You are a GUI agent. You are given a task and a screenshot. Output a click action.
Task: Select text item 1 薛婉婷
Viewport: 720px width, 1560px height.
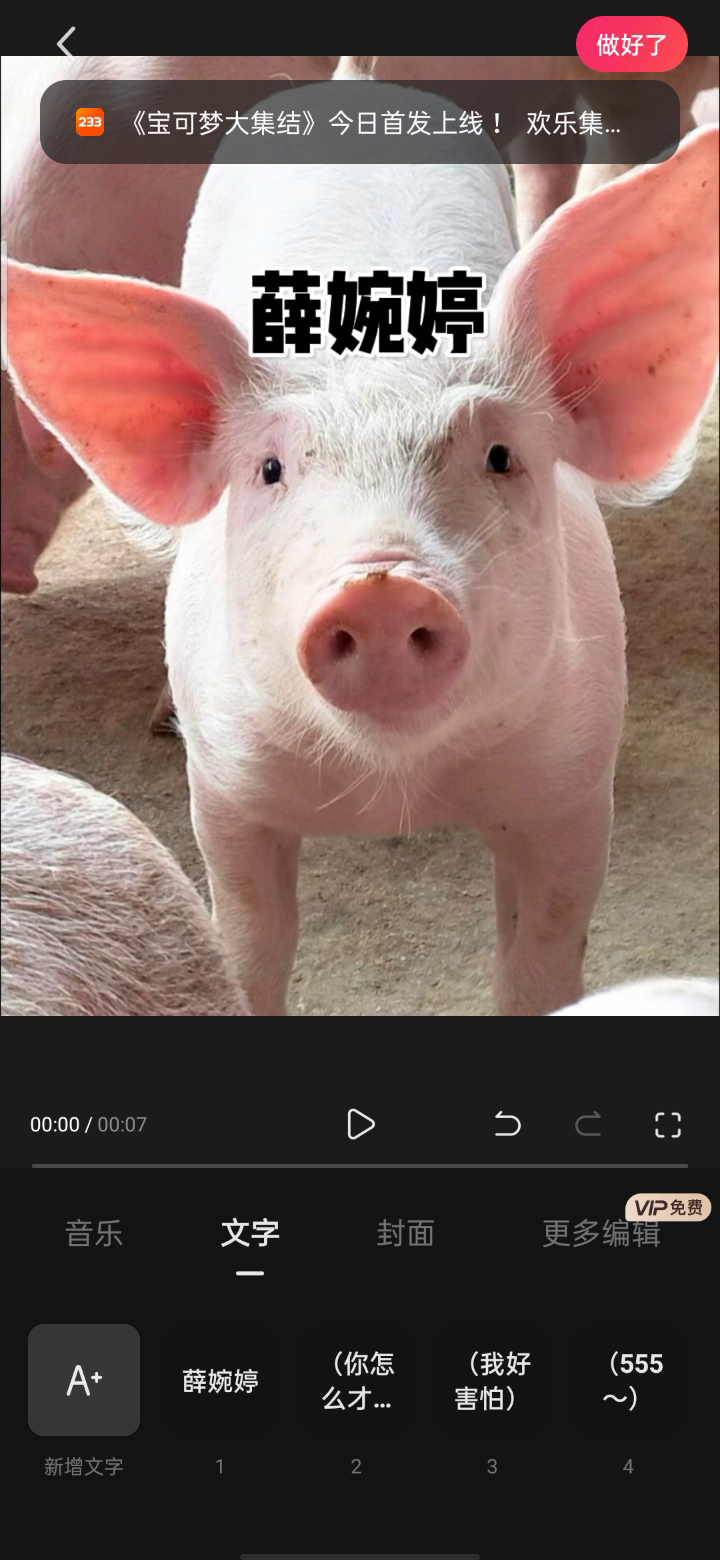(220, 1380)
